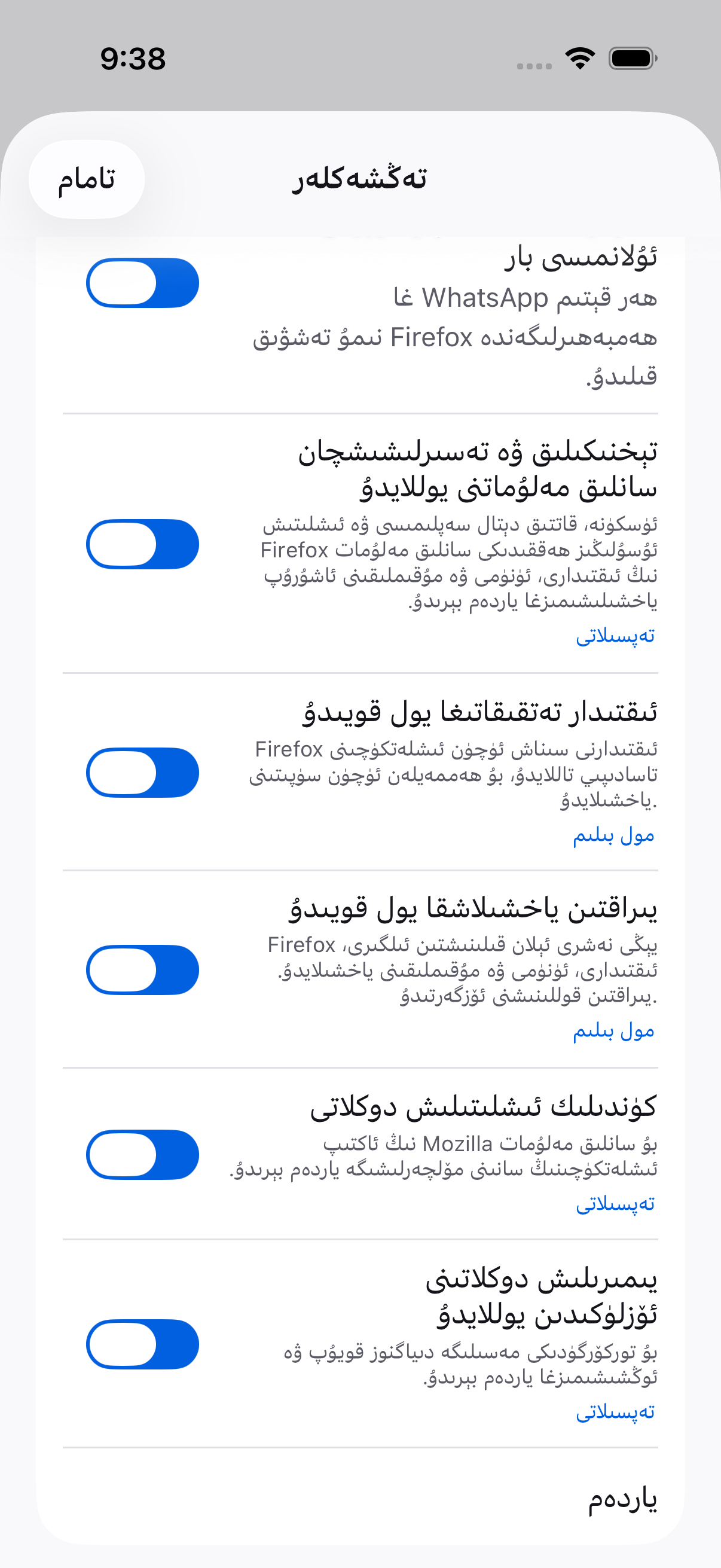This screenshot has width=721, height=1568.
Task: Open تەپسىلاتى link under technical data section
Action: pyautogui.click(x=615, y=636)
